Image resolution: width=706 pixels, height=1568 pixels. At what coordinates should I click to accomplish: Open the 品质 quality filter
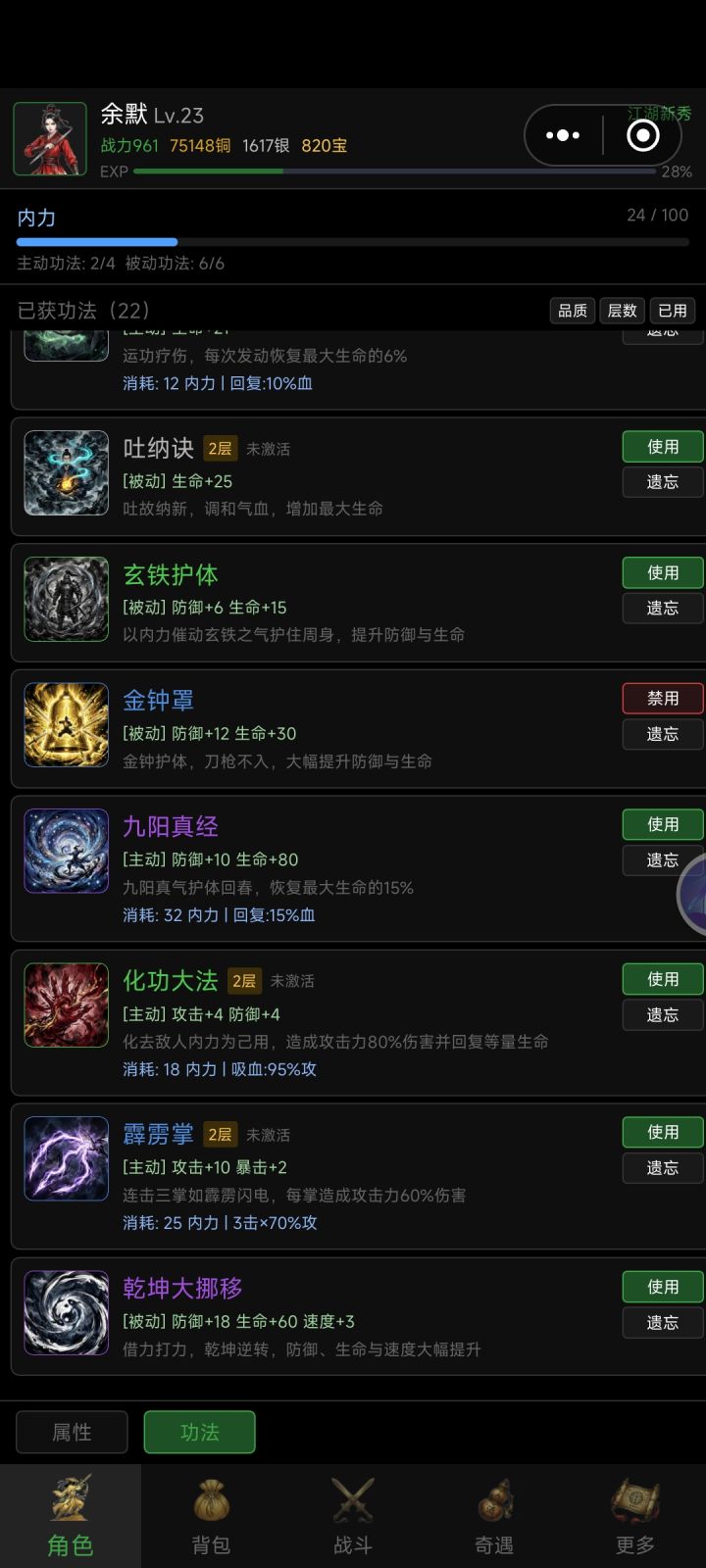[x=573, y=311]
